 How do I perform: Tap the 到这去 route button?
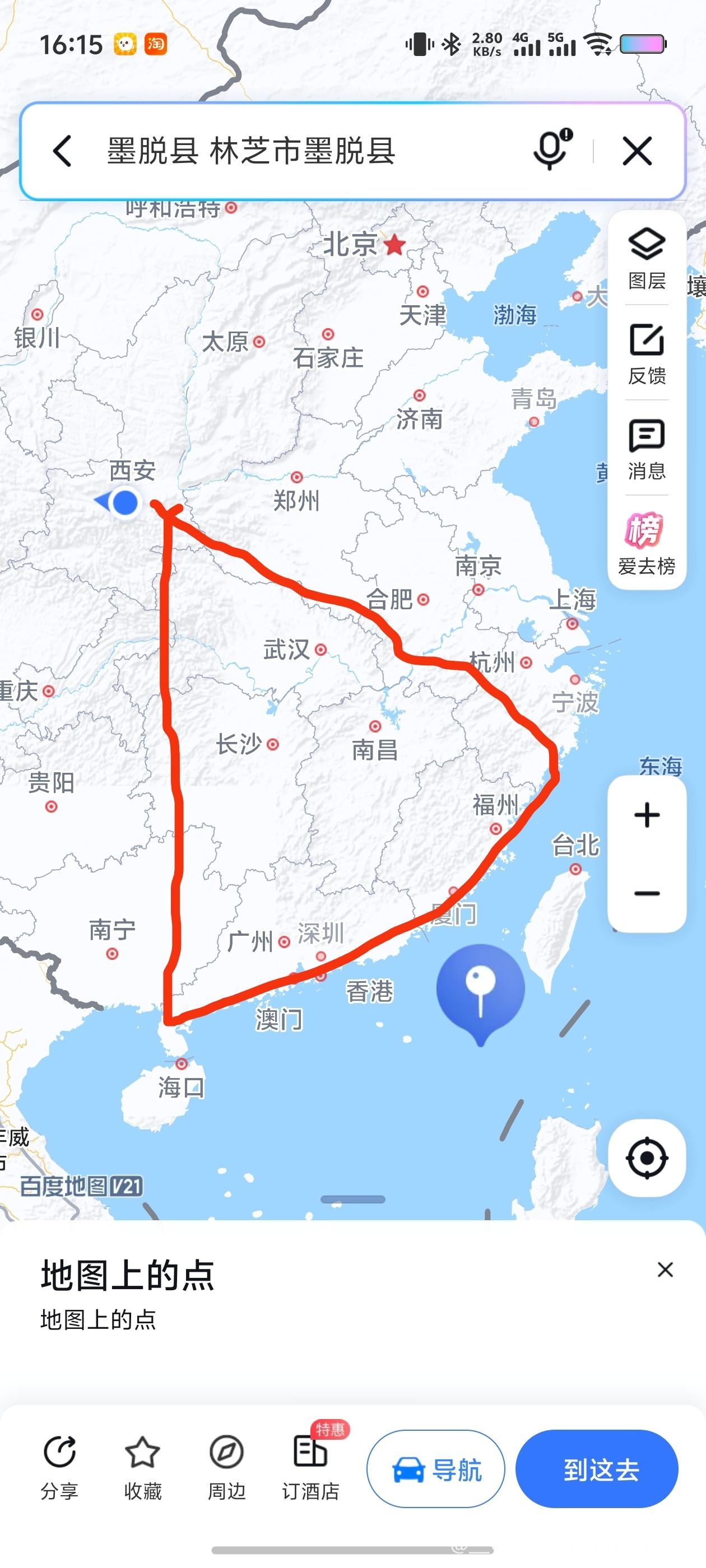click(x=596, y=1468)
